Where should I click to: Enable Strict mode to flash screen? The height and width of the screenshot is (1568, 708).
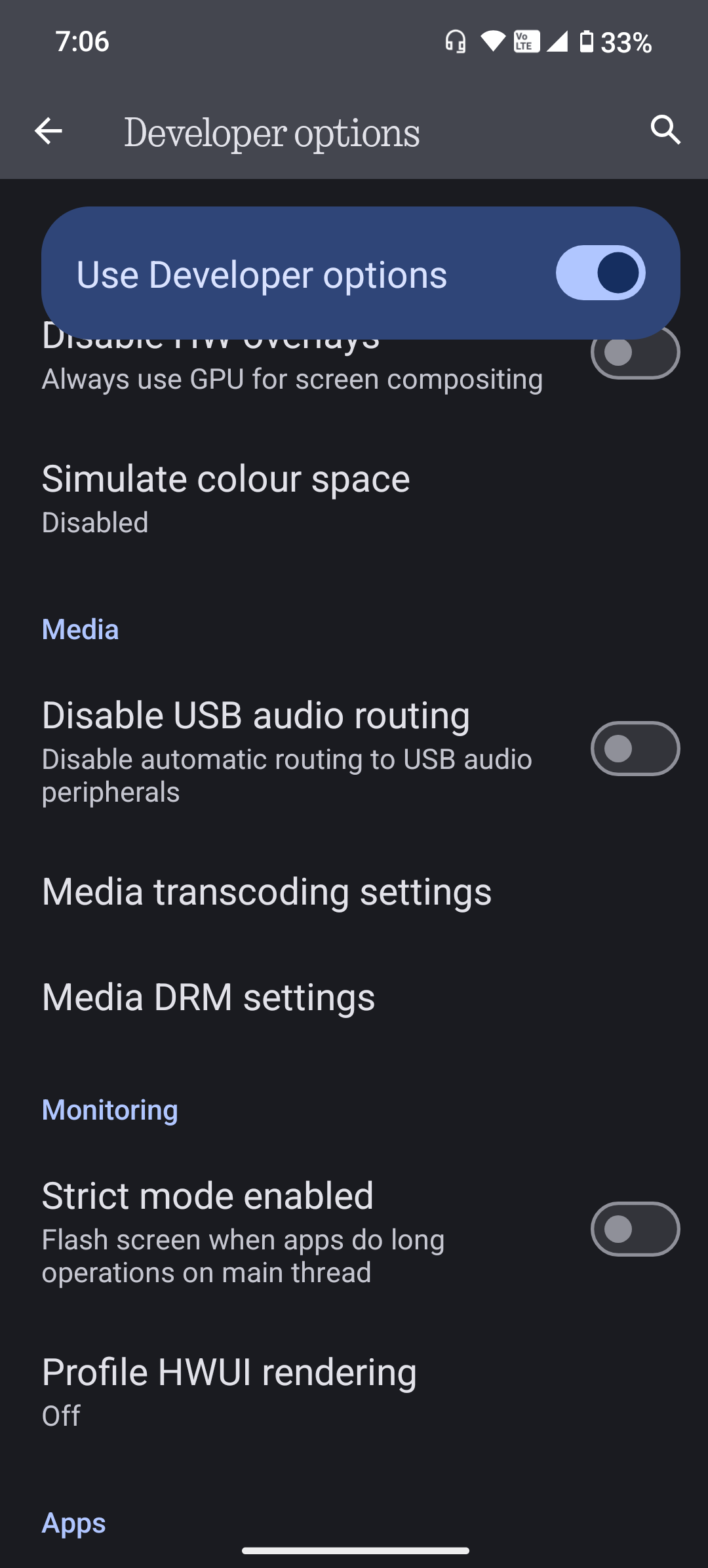click(x=635, y=1229)
